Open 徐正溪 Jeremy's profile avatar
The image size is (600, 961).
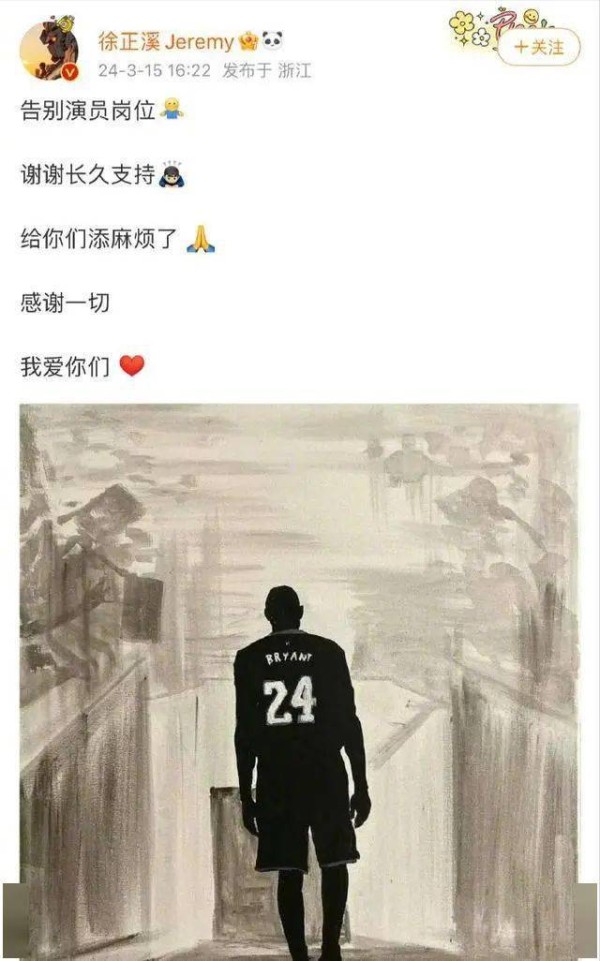pos(49,50)
